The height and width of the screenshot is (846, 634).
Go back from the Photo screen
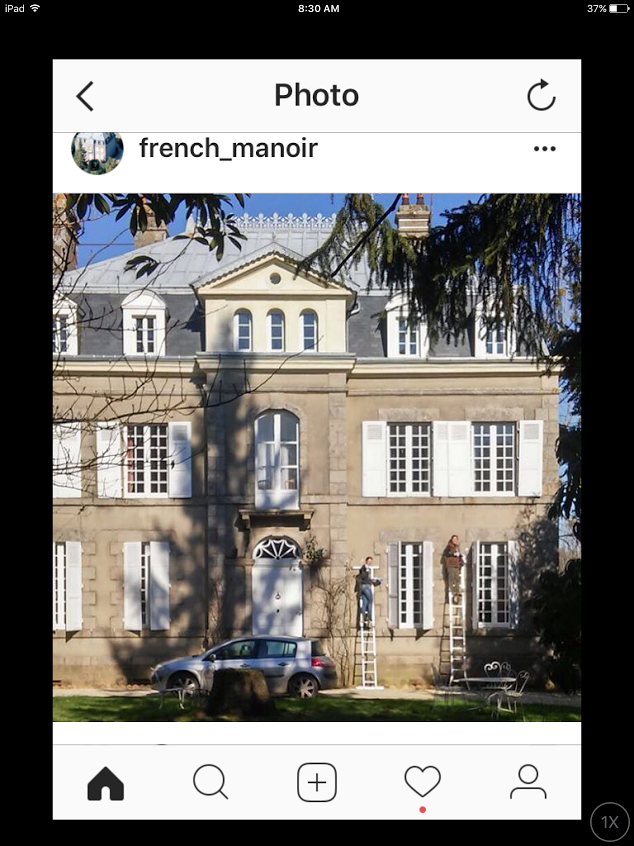coord(85,96)
